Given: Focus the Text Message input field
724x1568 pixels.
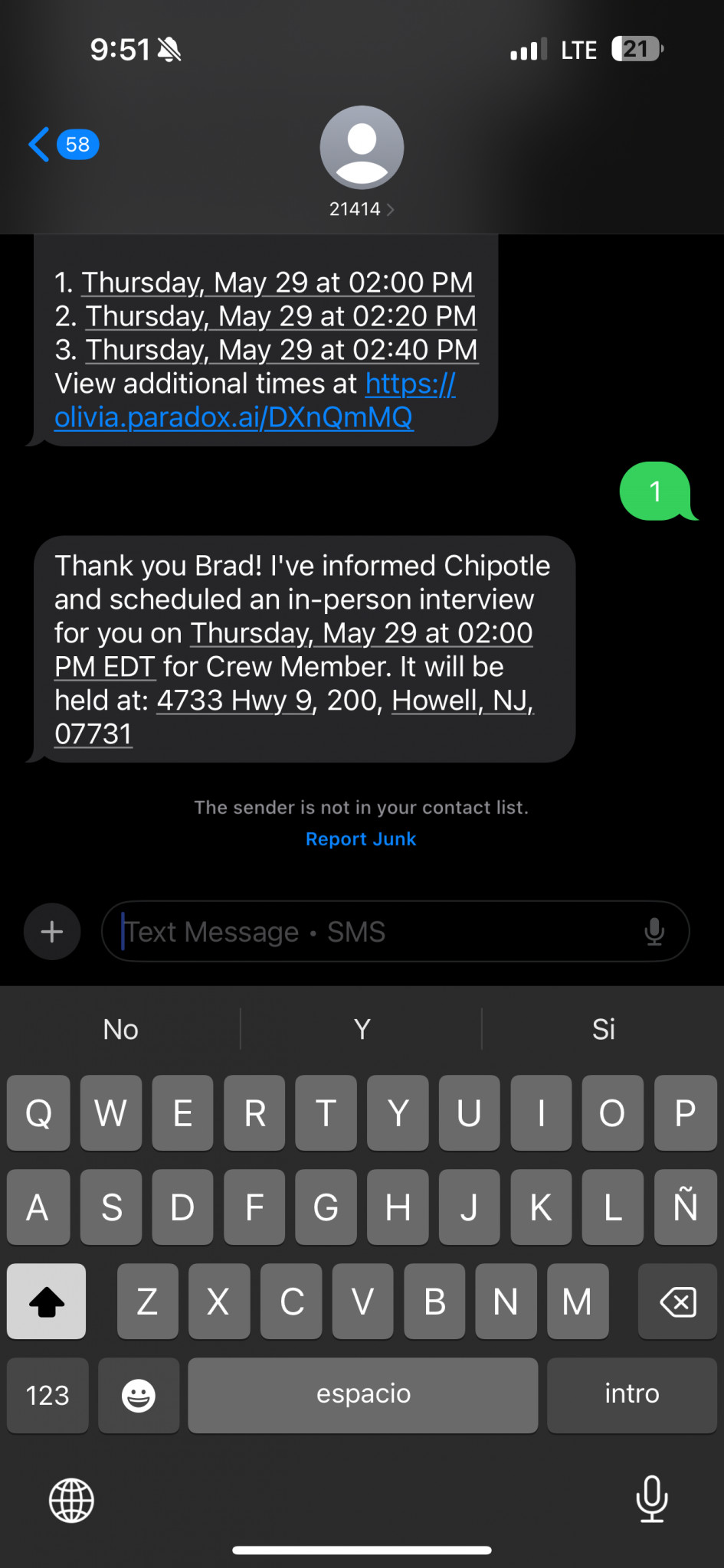Looking at the screenshot, I should [375, 932].
